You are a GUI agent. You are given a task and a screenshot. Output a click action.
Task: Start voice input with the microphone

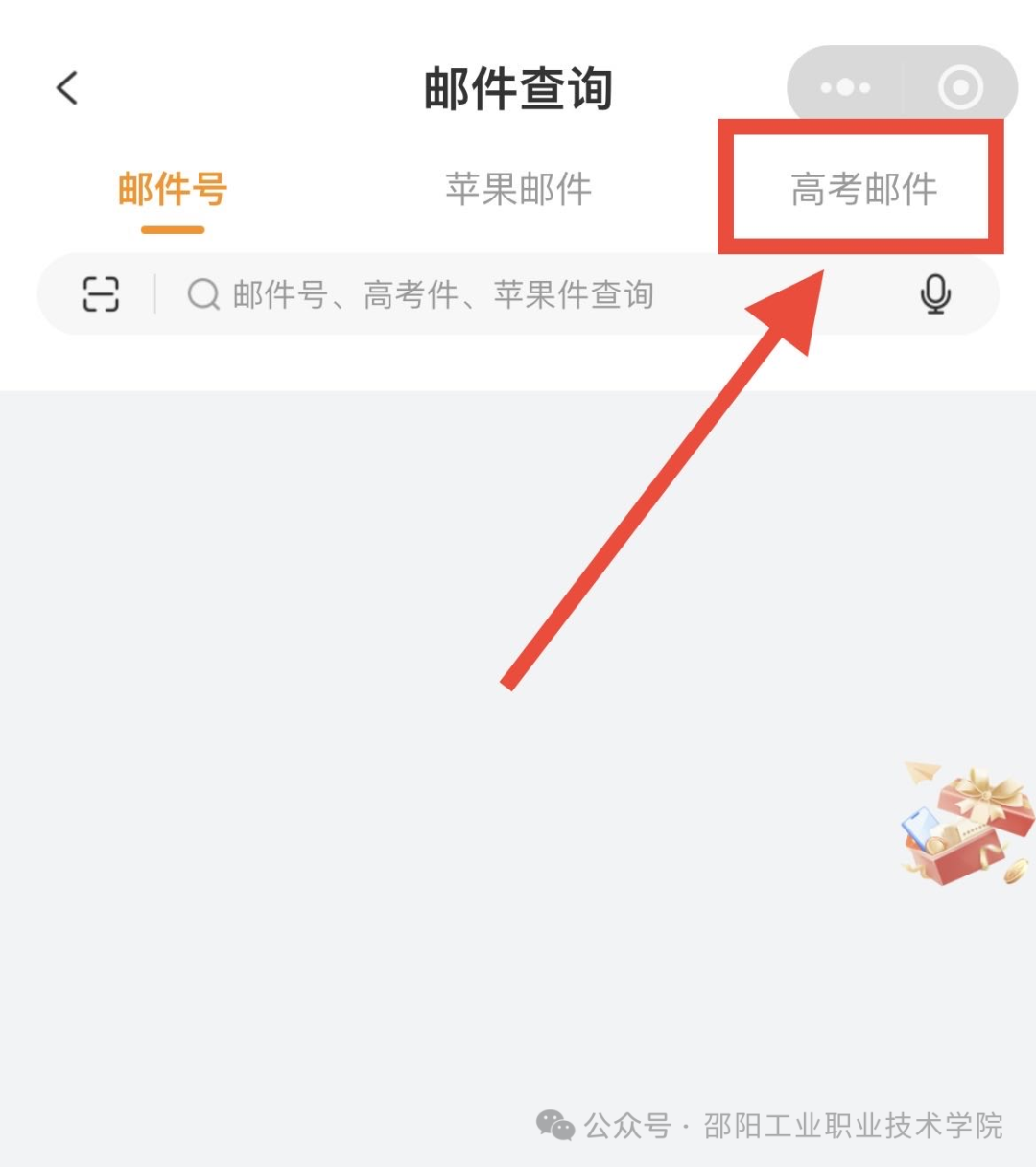[935, 293]
